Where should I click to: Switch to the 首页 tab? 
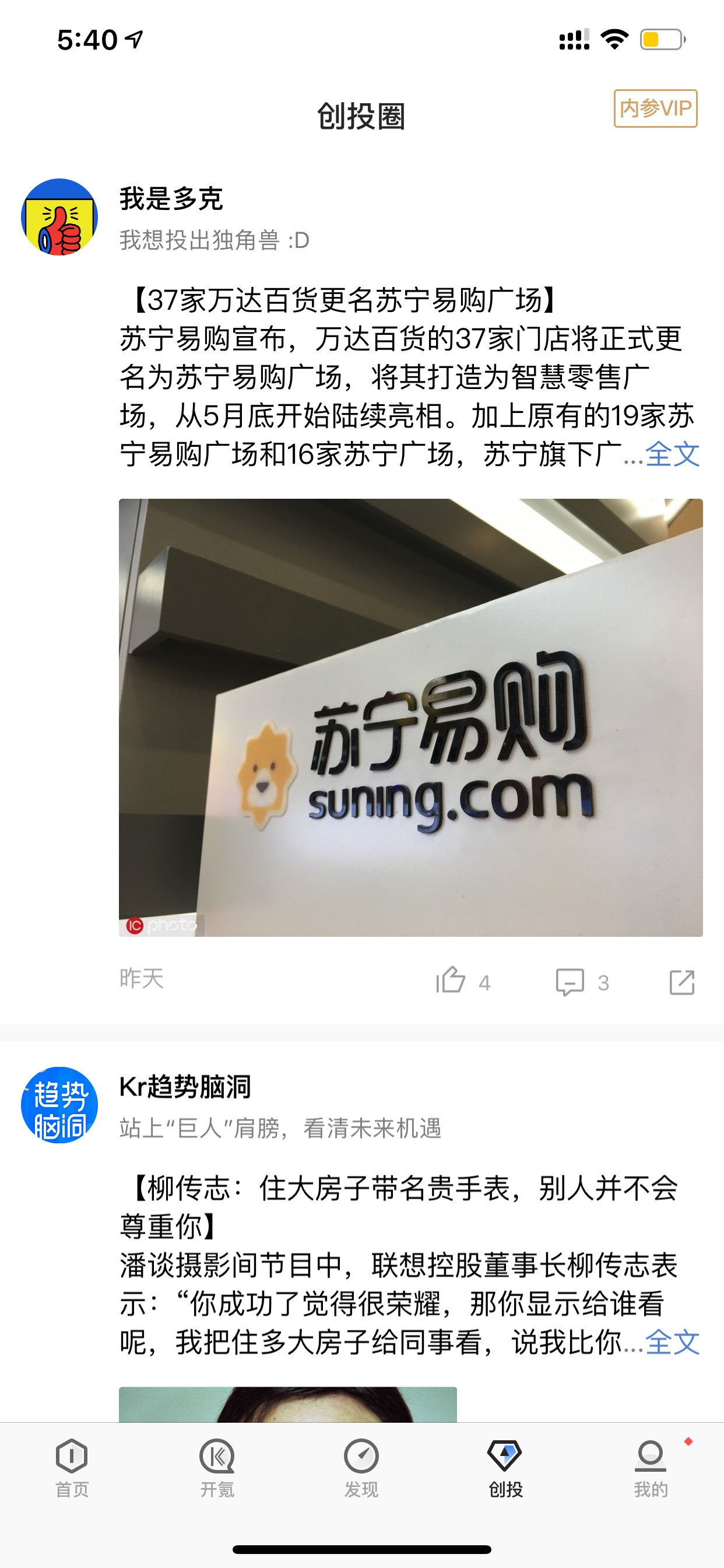[72, 1468]
